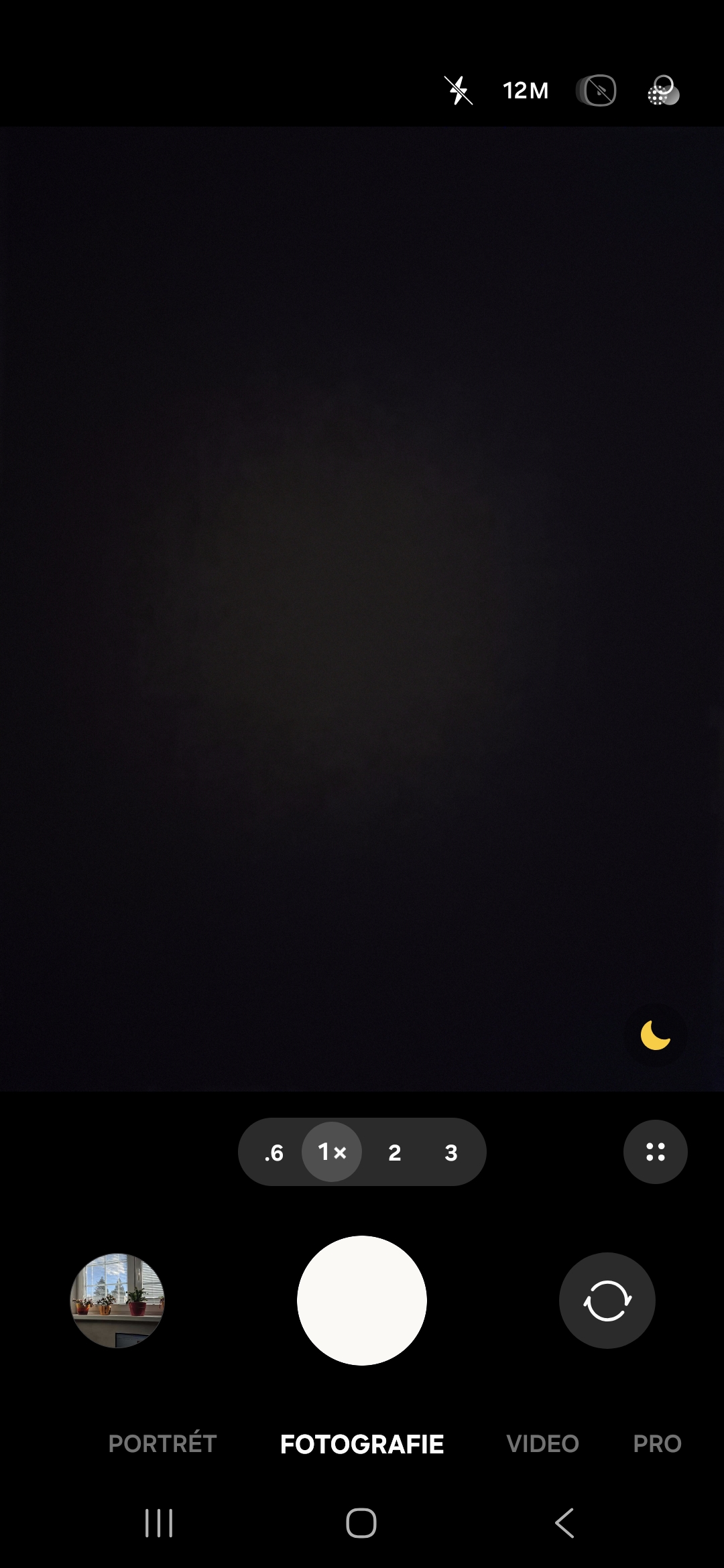The height and width of the screenshot is (1568, 724).
Task: Switch to PORTRÉT mode
Action: (x=163, y=1443)
